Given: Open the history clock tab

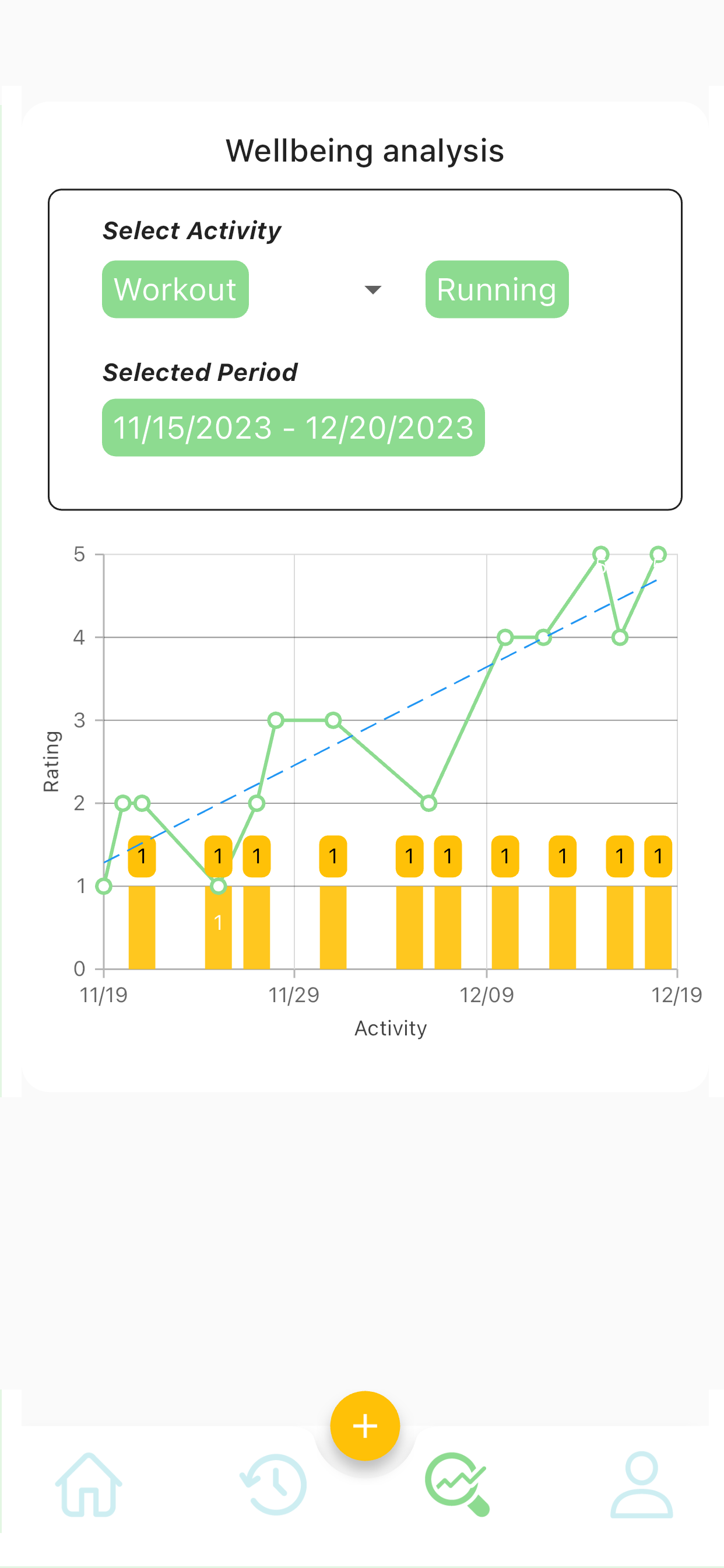Looking at the screenshot, I should [273, 1484].
